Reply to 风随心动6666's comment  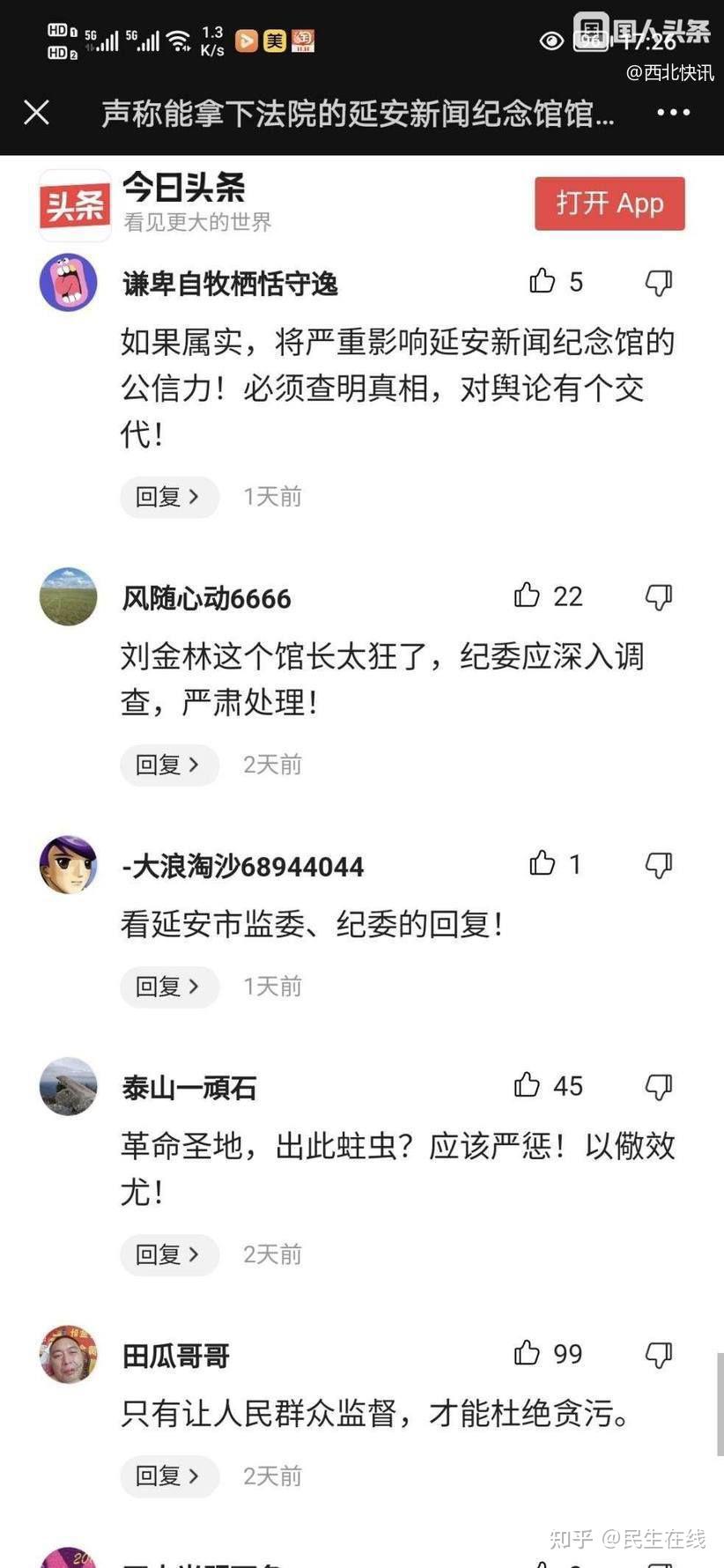pyautogui.click(x=168, y=765)
